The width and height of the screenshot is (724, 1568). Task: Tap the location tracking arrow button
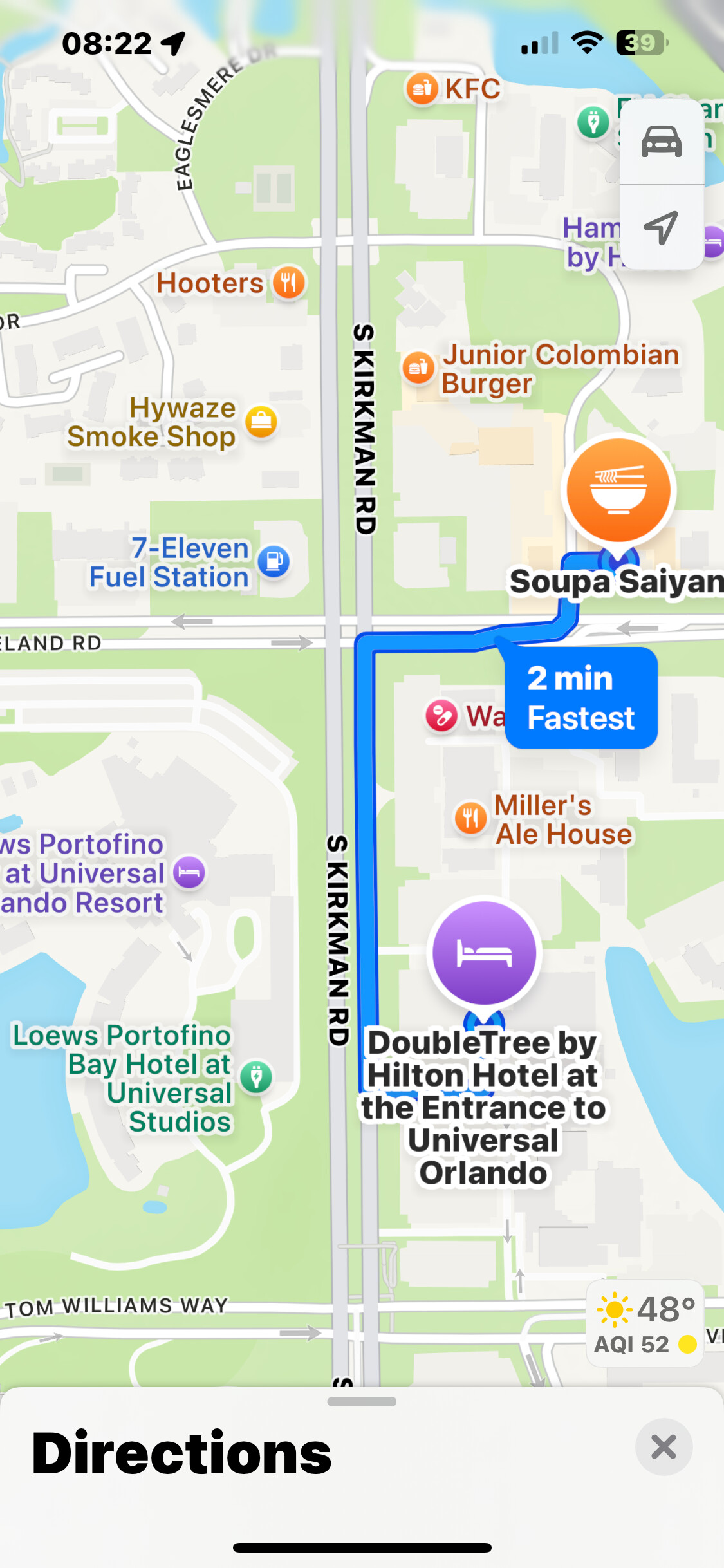point(662,227)
